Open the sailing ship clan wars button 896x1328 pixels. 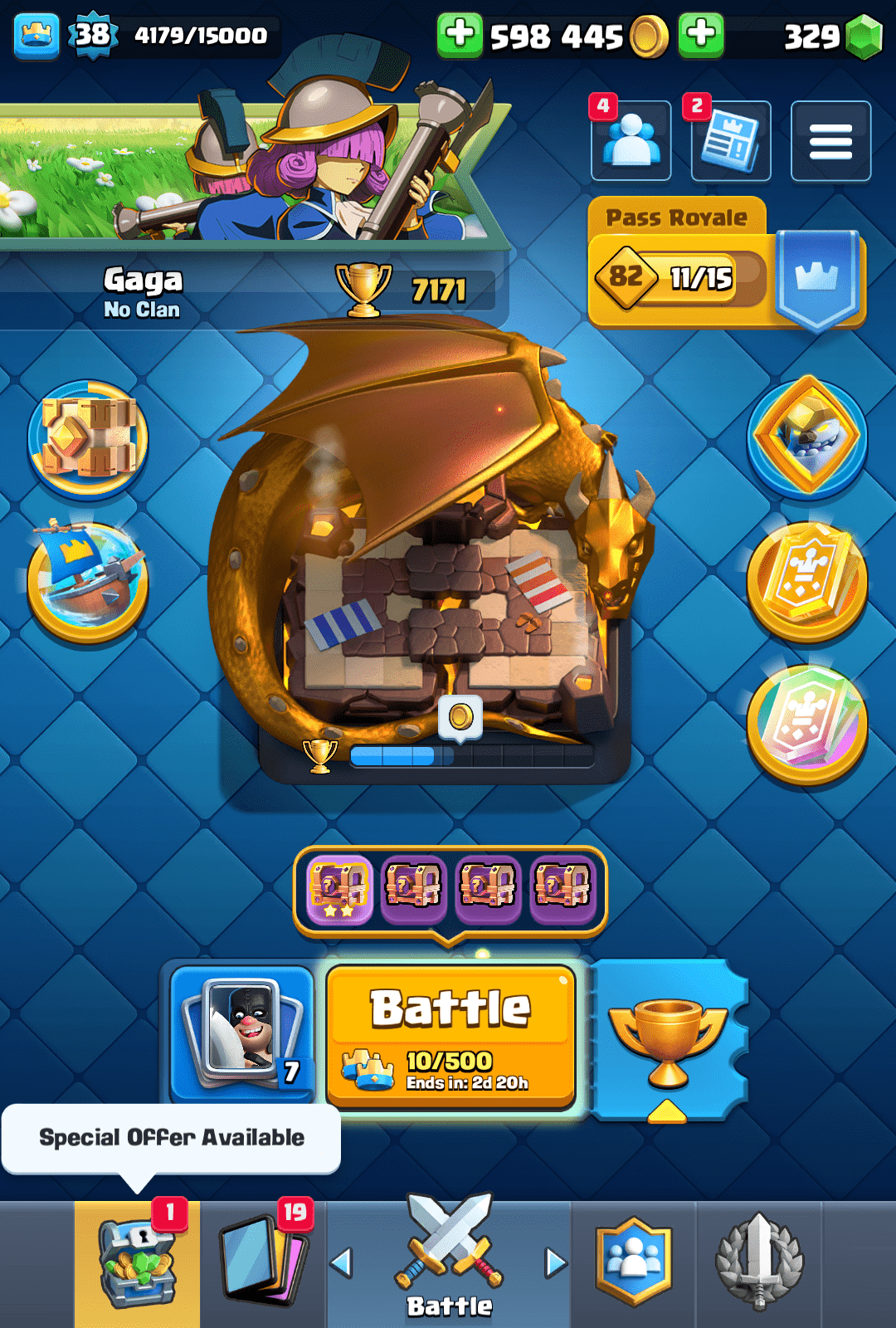(x=88, y=581)
